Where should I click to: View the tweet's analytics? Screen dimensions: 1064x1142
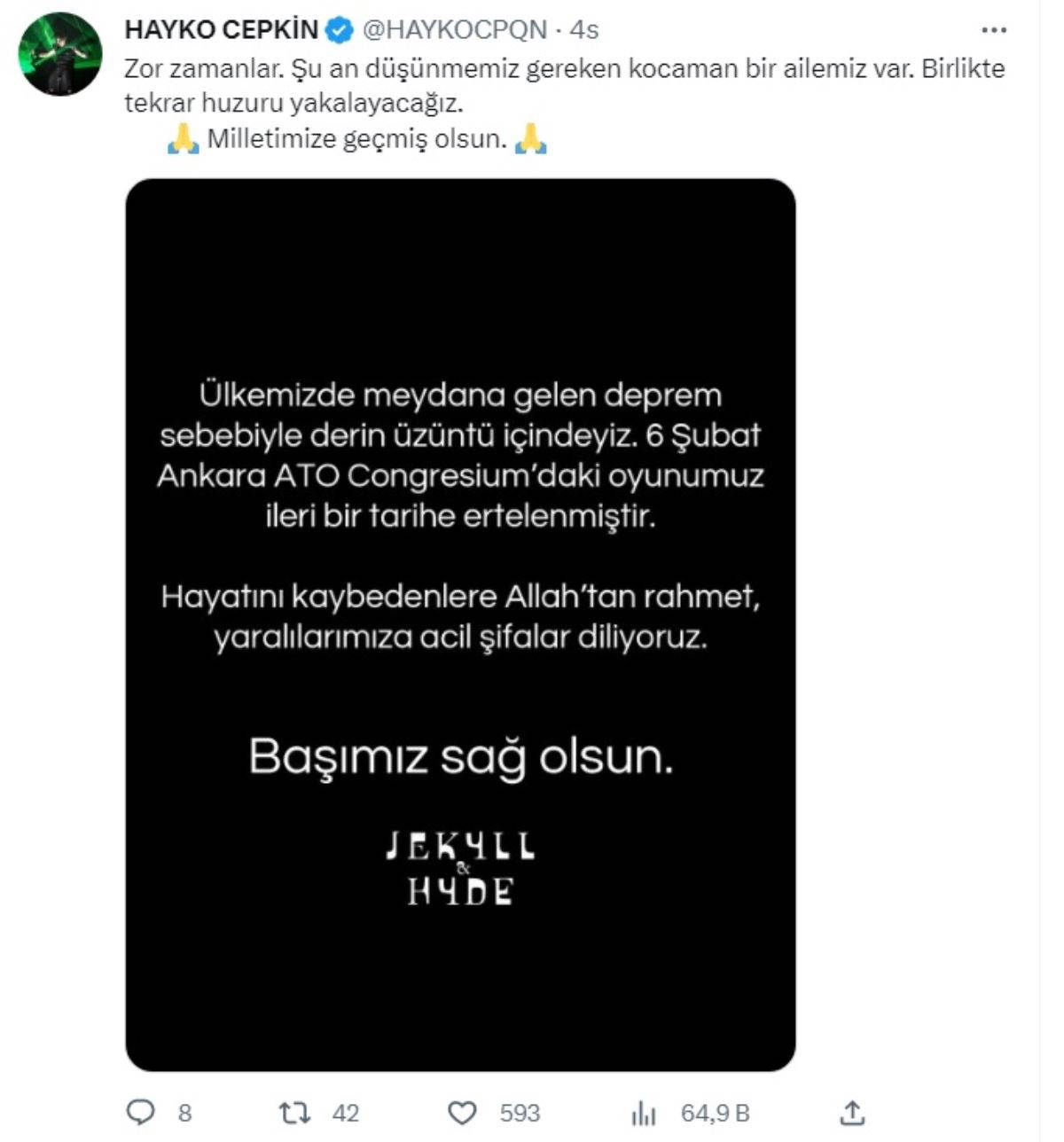pos(644,1112)
